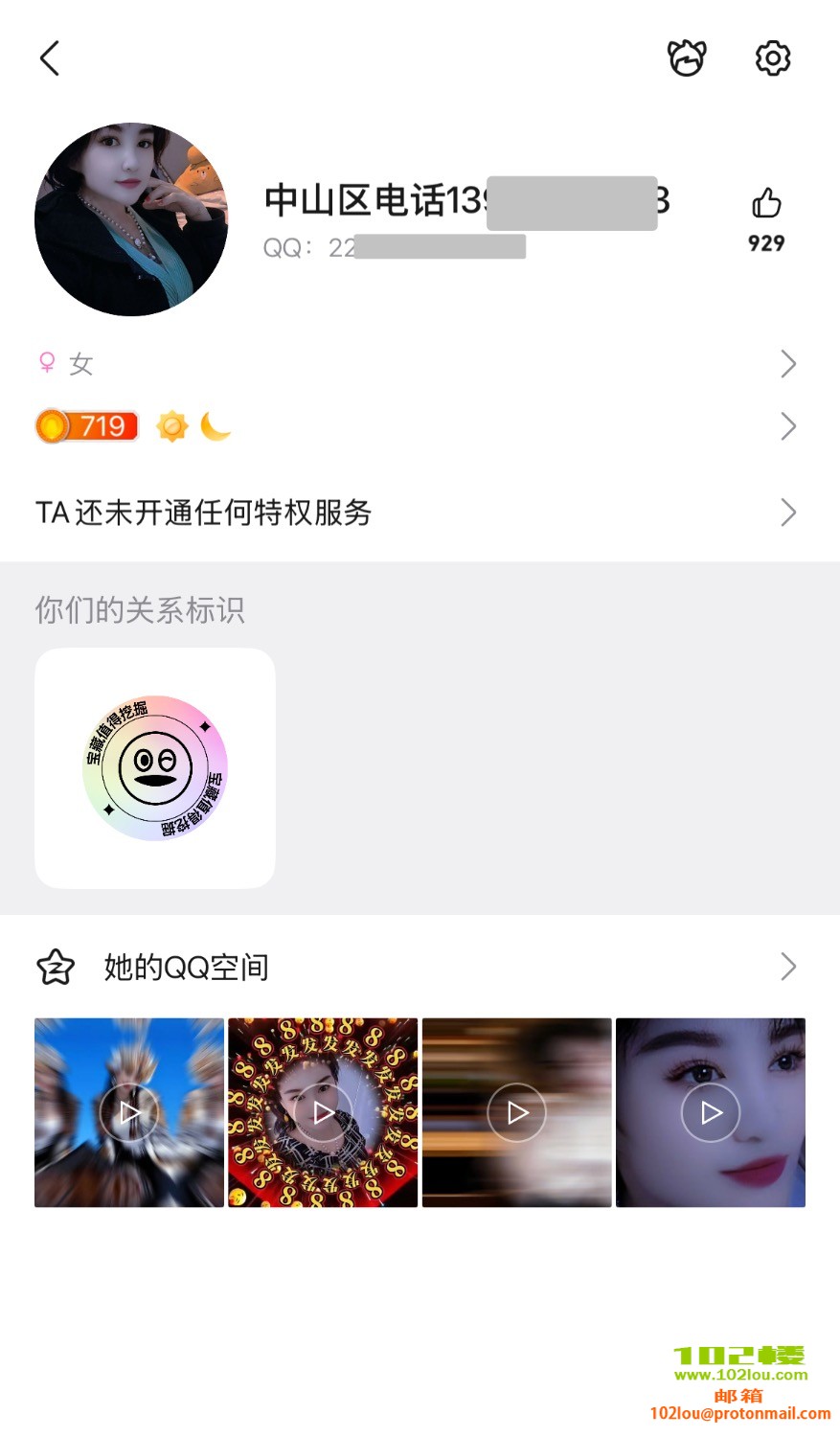
Task: Play the red 发 coin-themed video
Action: pos(323,1112)
